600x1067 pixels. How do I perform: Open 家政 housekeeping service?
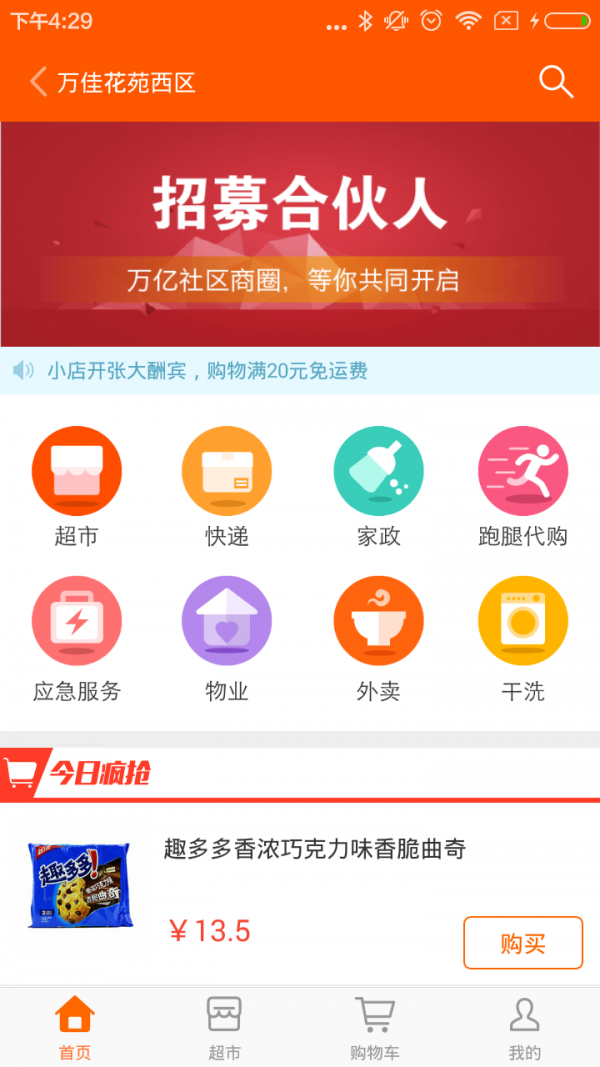point(378,471)
